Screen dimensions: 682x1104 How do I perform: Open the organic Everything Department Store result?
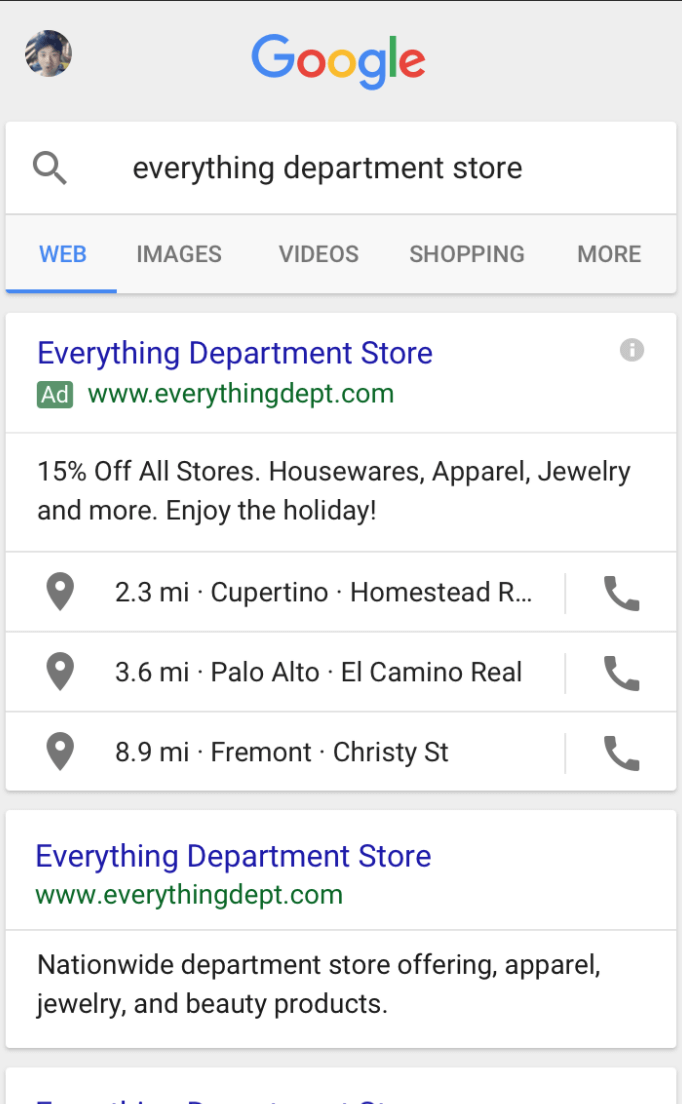[233, 856]
